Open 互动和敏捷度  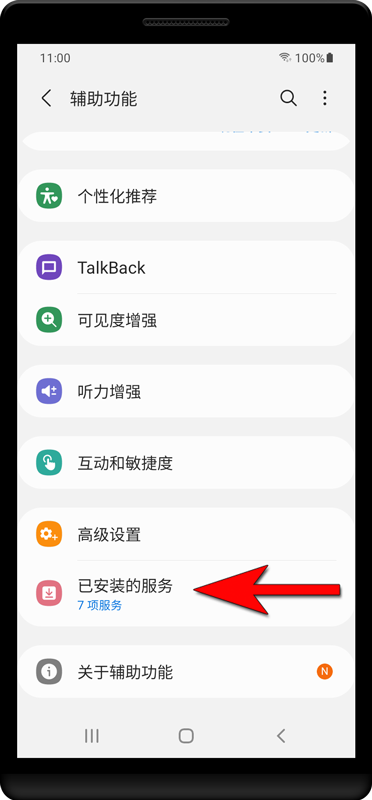[x=186, y=463]
